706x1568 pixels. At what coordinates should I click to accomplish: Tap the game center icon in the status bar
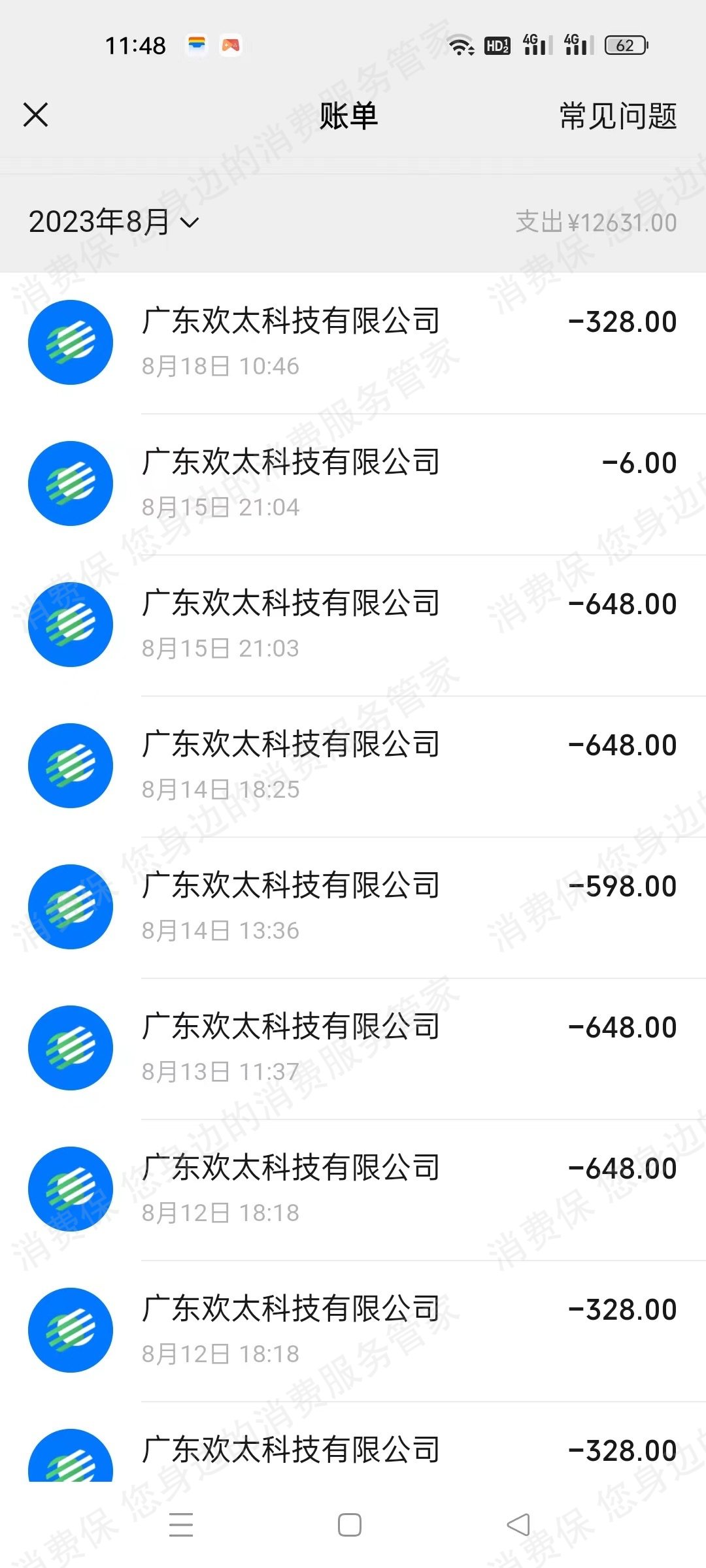pyautogui.click(x=229, y=46)
